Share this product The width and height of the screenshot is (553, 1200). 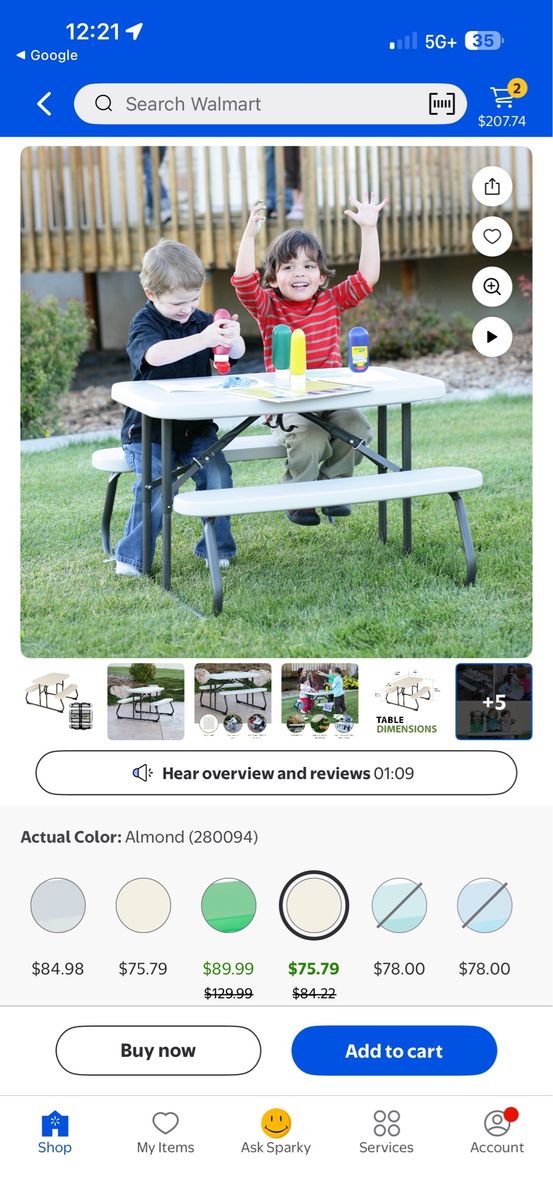tap(492, 187)
